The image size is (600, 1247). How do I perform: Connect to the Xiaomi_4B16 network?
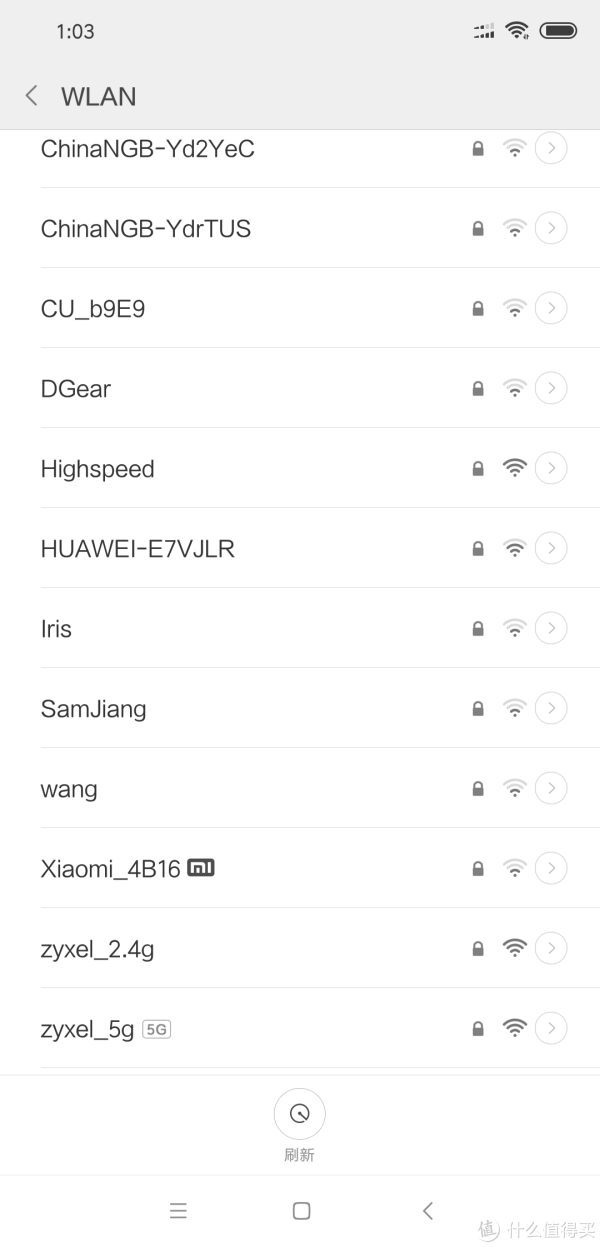point(111,869)
